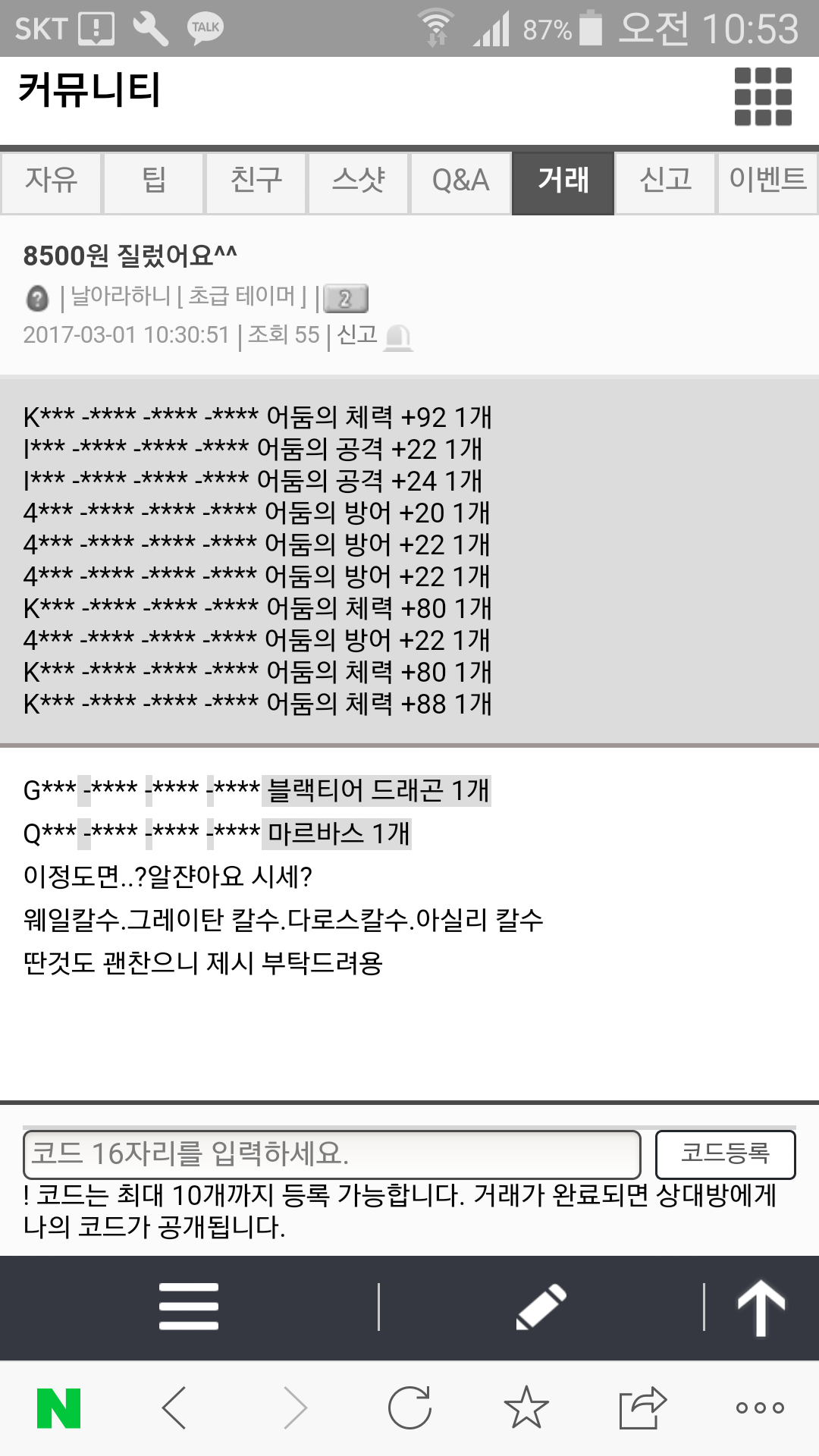This screenshot has width=819, height=1456.
Task: Share this page
Action: pos(643,1407)
